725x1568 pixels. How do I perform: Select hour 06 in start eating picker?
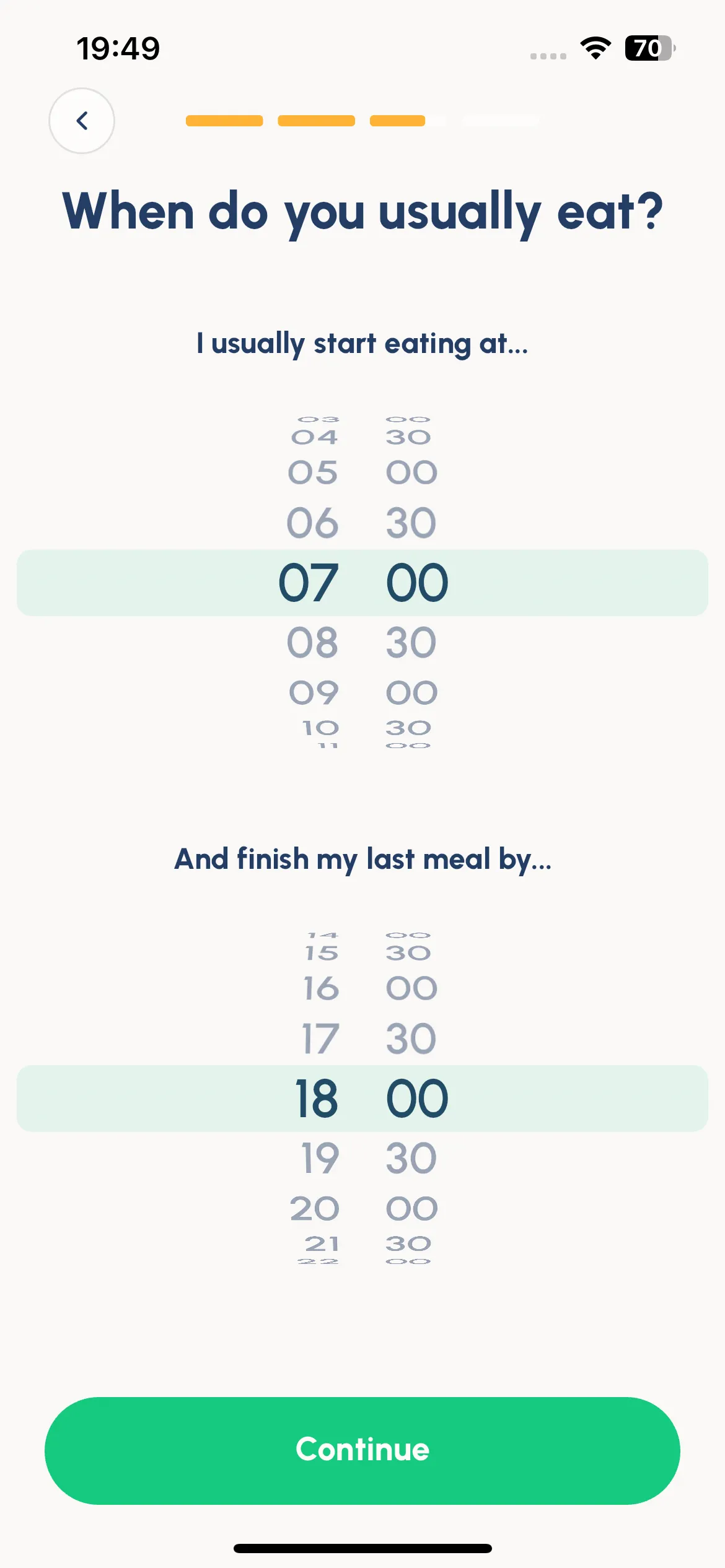[x=312, y=523]
